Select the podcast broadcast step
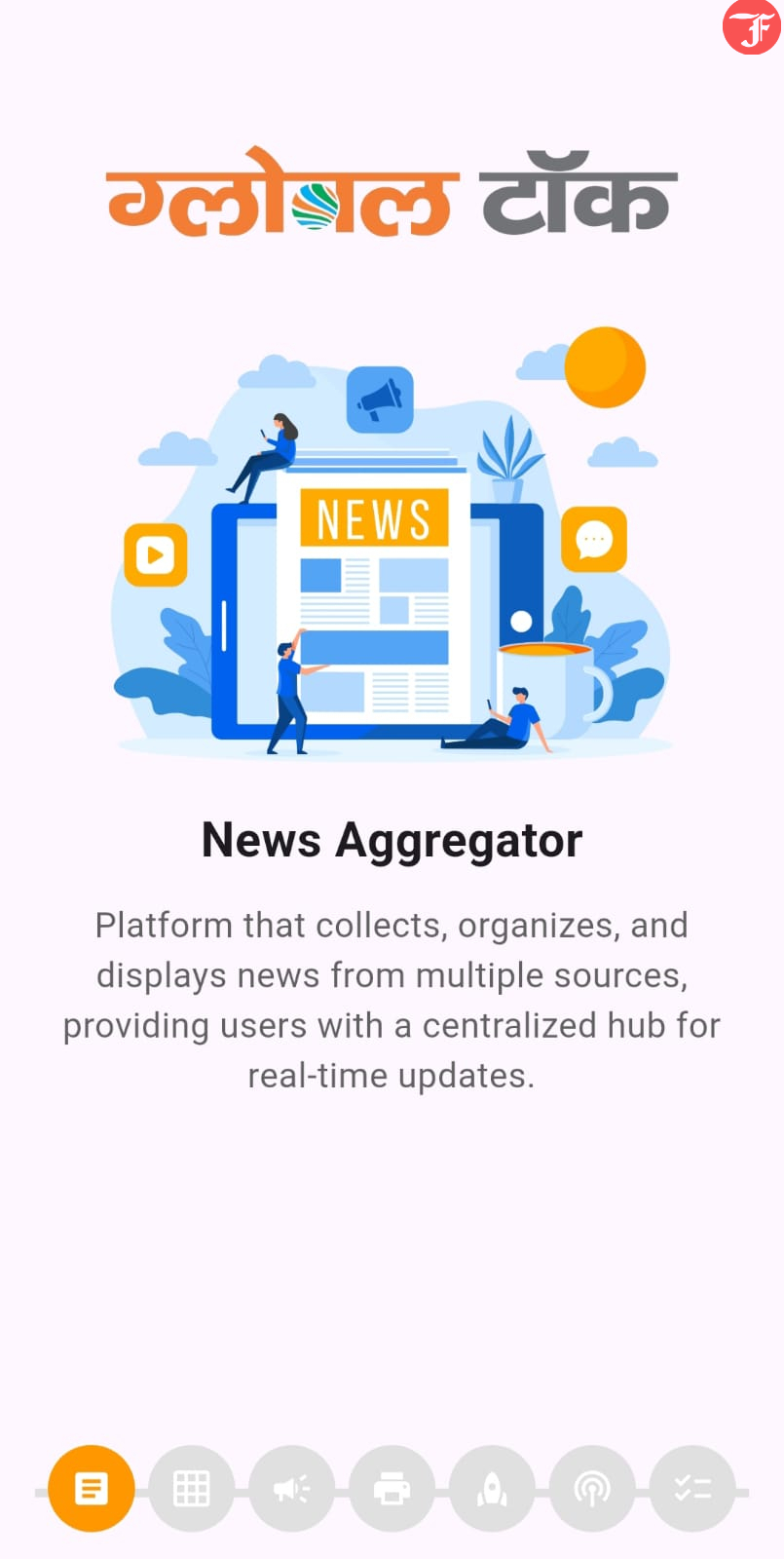 click(x=592, y=1489)
